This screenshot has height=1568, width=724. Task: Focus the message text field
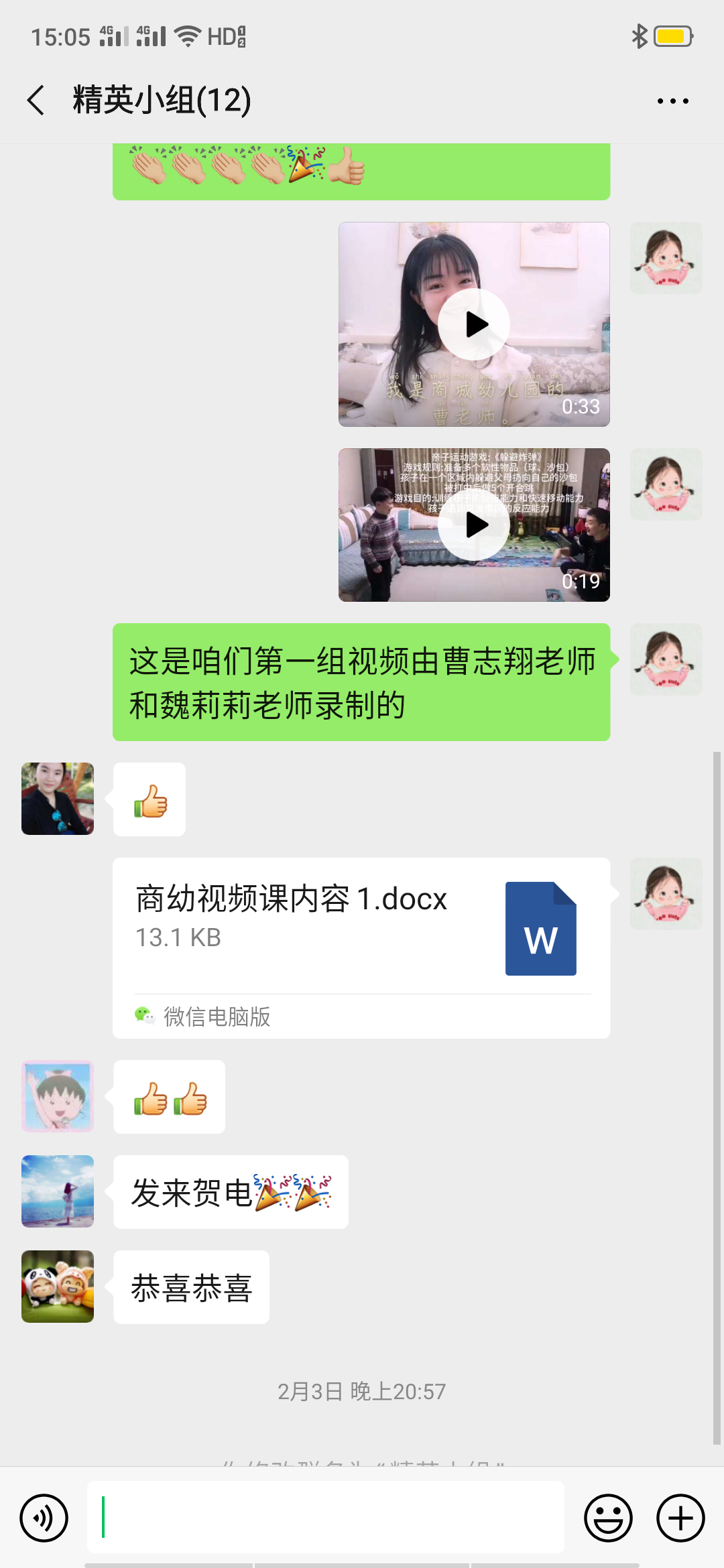click(x=326, y=1518)
